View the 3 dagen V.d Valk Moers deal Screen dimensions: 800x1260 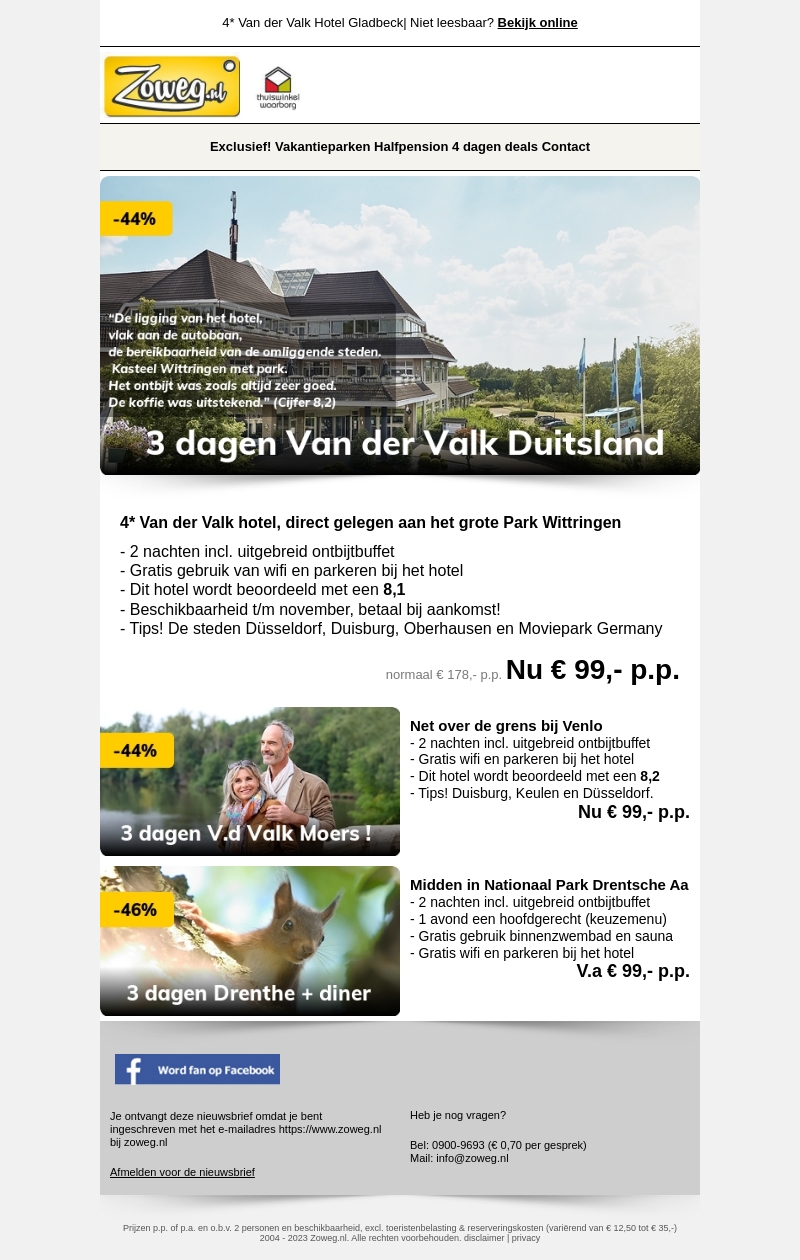250,781
